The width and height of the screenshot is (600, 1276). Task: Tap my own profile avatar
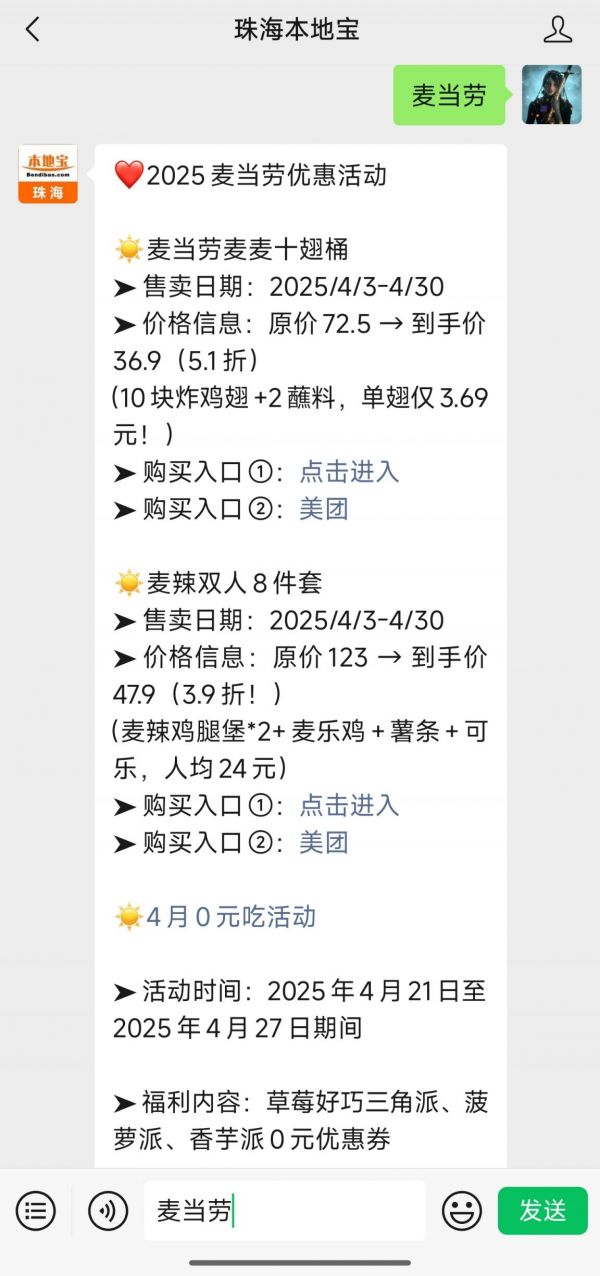pyautogui.click(x=552, y=95)
